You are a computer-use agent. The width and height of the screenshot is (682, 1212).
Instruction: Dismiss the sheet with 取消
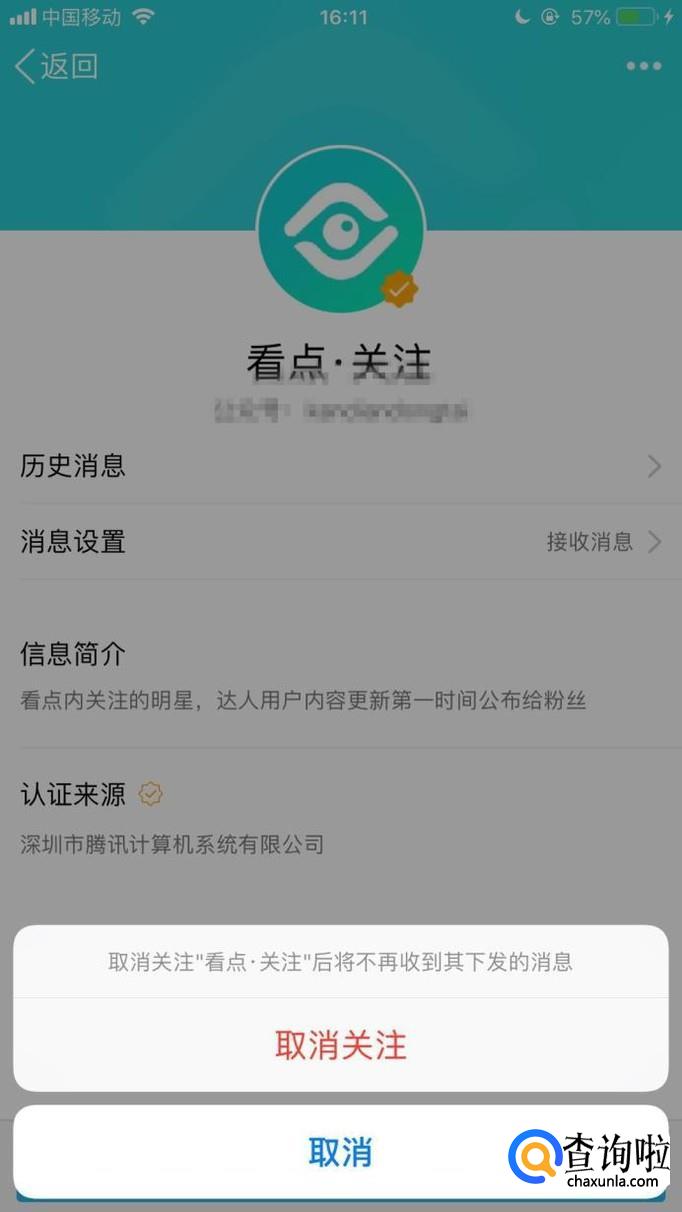[x=341, y=1153]
